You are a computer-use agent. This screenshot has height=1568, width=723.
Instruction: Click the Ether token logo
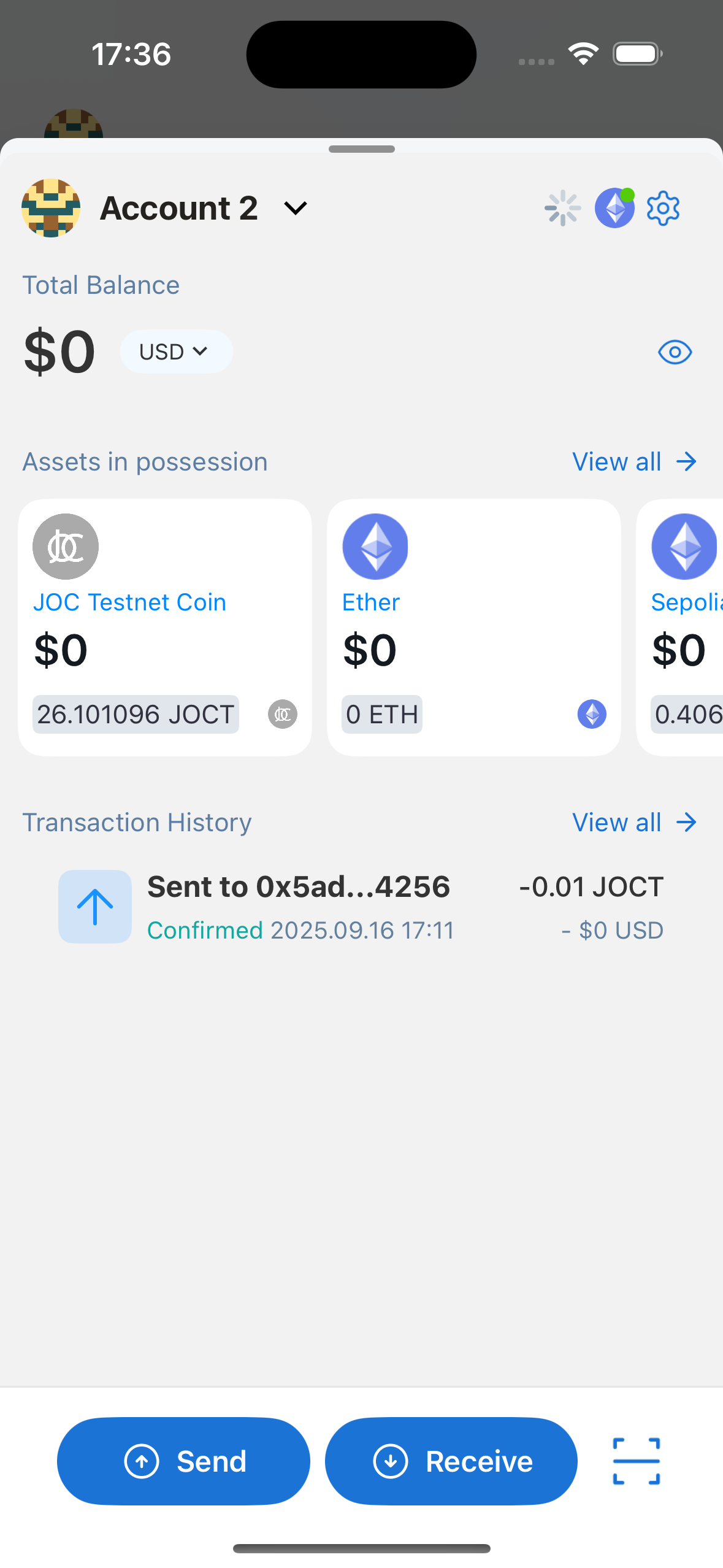[374, 546]
